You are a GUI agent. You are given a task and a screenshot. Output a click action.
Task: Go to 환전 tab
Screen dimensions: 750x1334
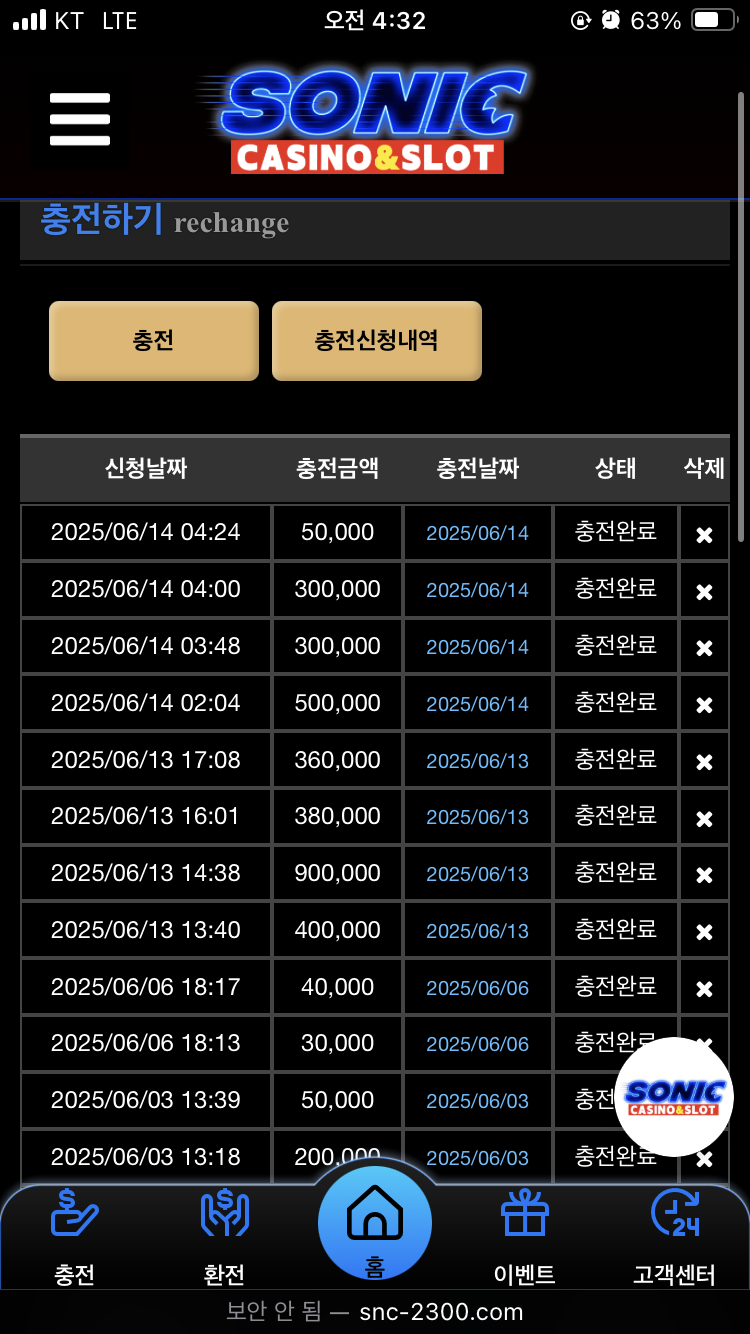click(224, 1237)
